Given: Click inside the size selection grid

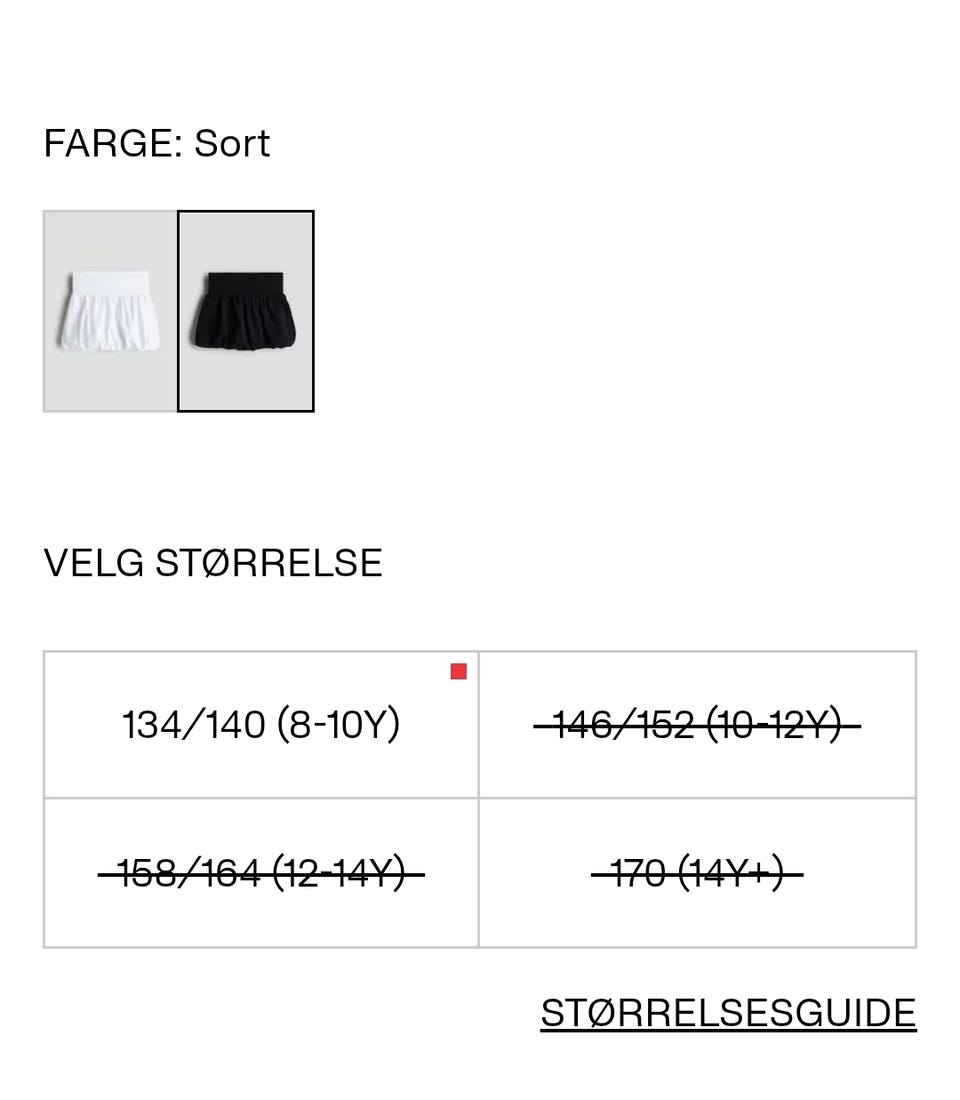Looking at the screenshot, I should coord(478,797).
